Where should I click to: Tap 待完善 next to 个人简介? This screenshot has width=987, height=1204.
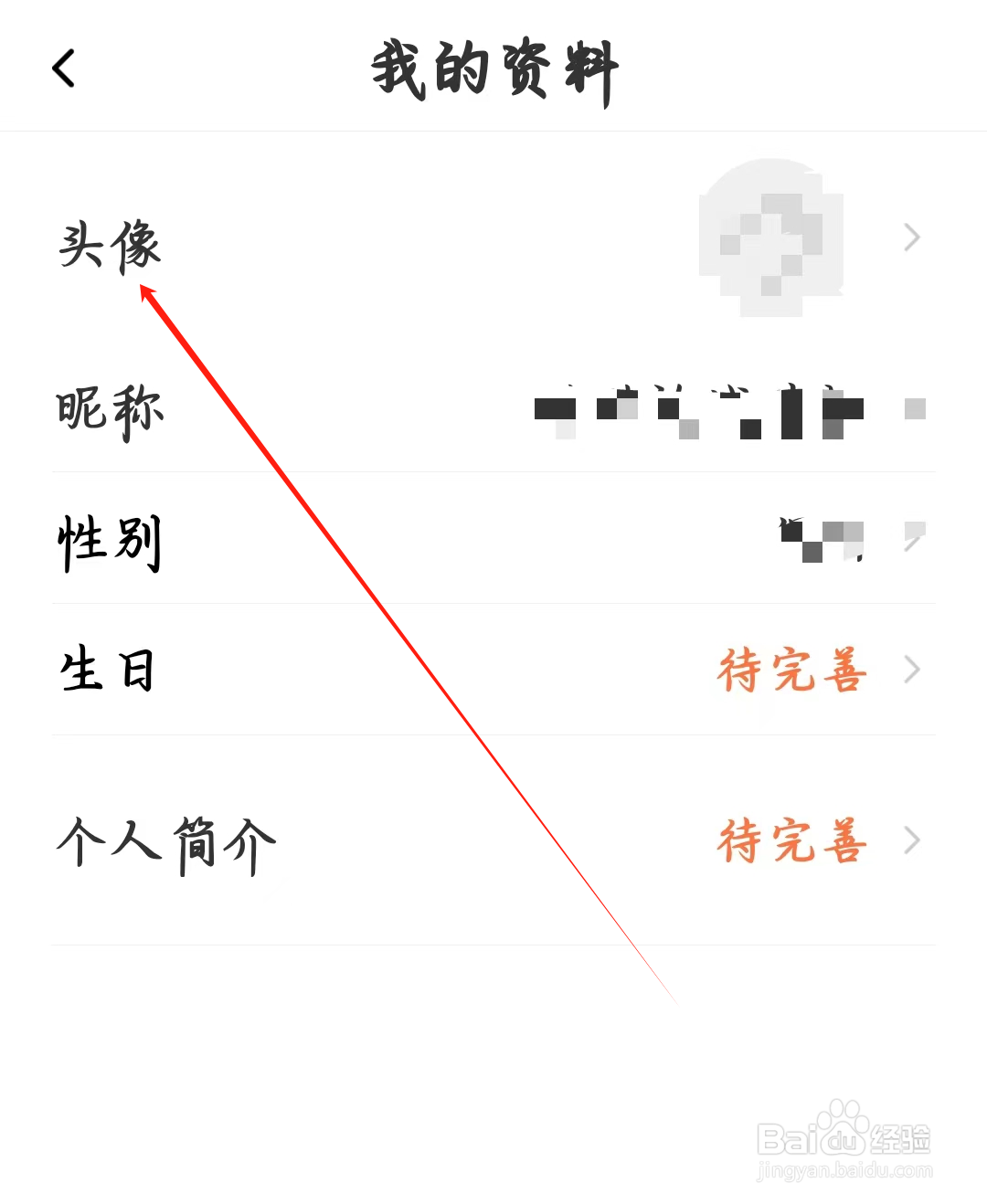(791, 840)
